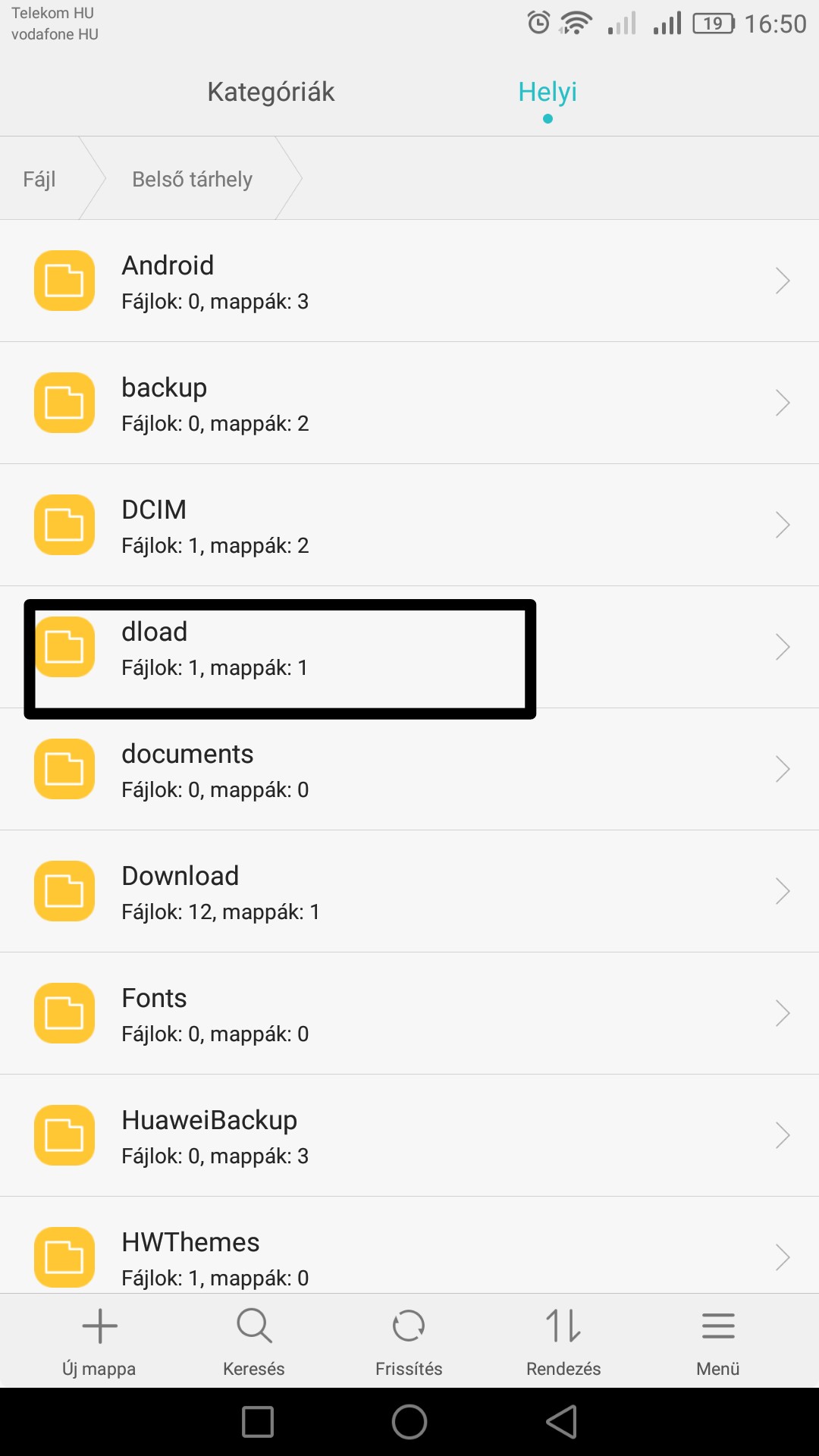Screen dimensions: 819x1456
Task: Open the Menü options
Action: [x=718, y=1341]
